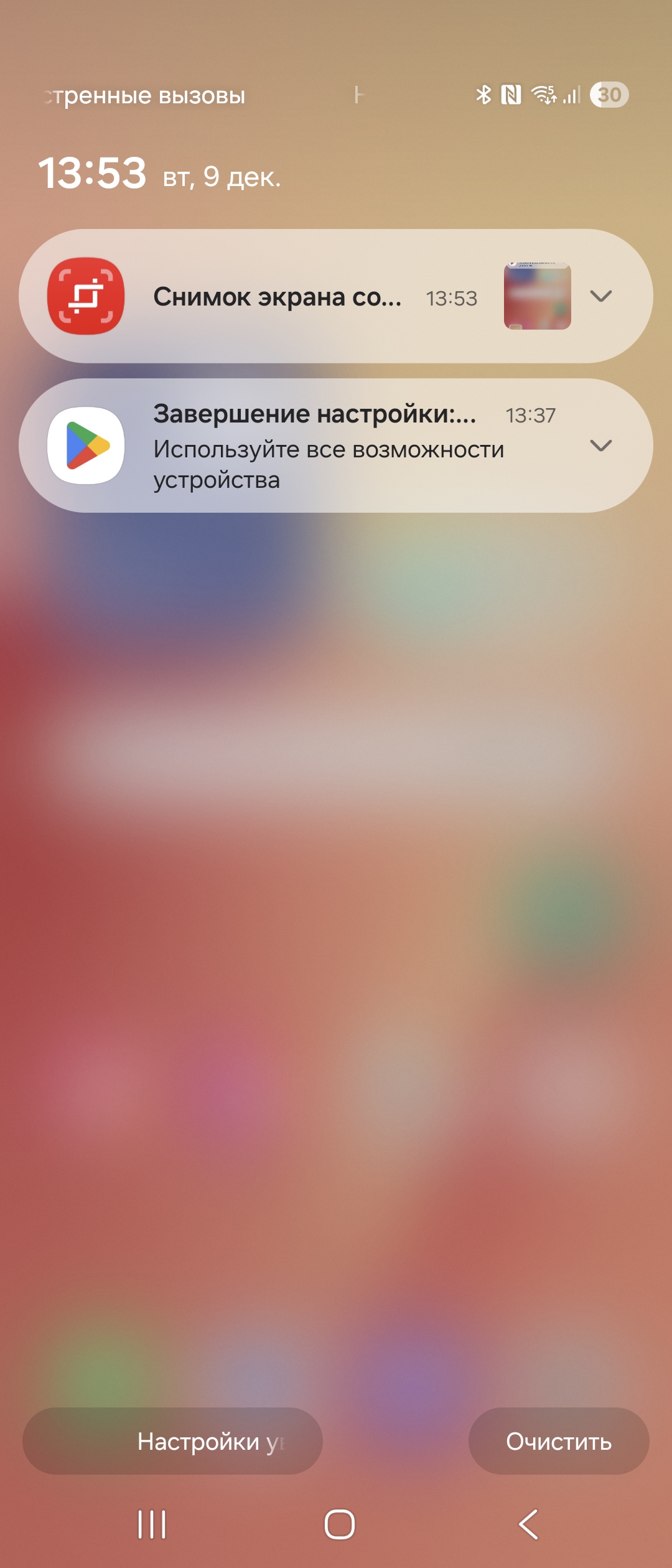Open recent apps from navigation bar

[152, 1524]
